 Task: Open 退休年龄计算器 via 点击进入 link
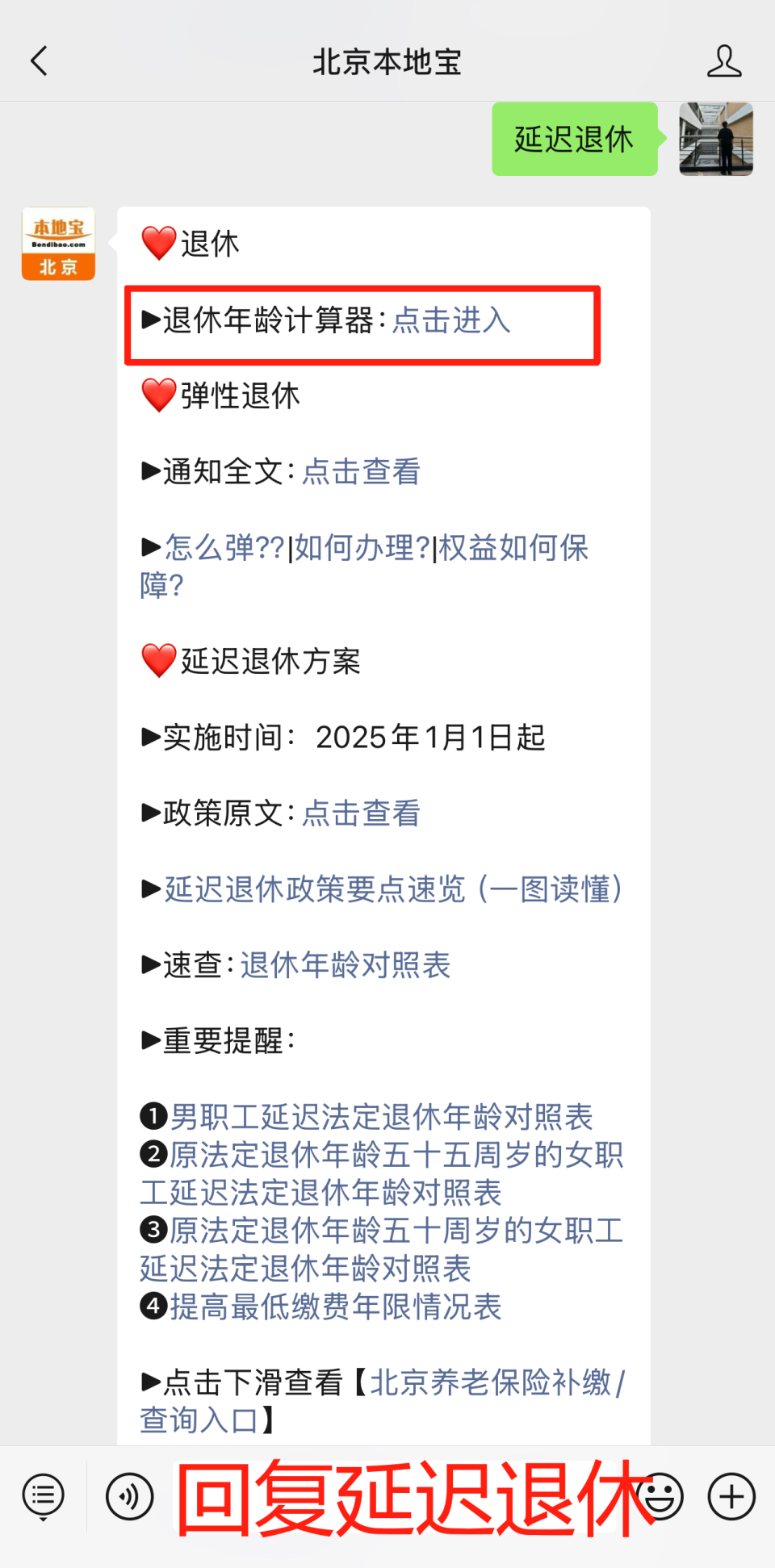coord(450,322)
